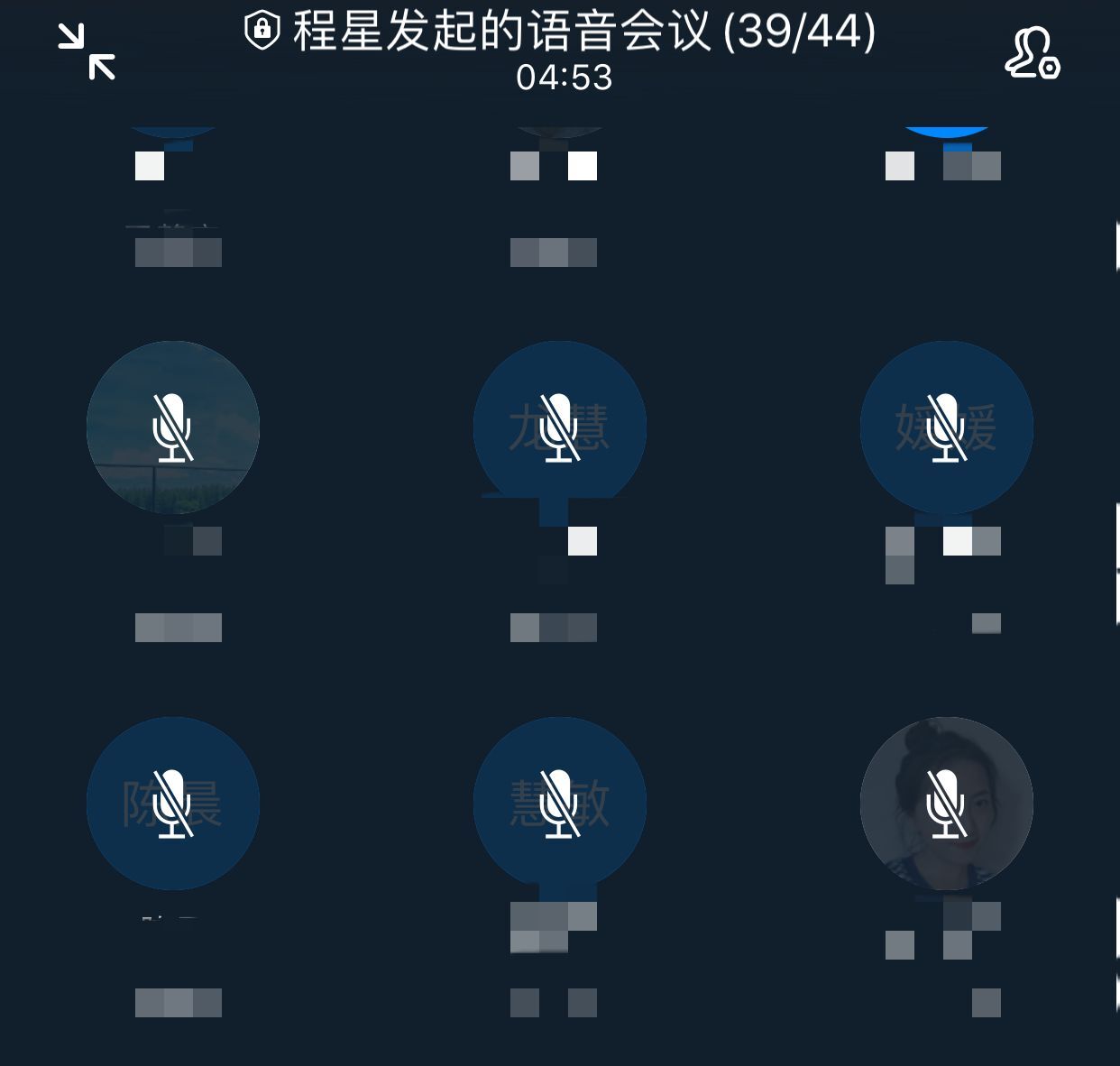The height and width of the screenshot is (1066, 1120).
Task: Open the participant with landscape photo avatar
Action: [173, 427]
